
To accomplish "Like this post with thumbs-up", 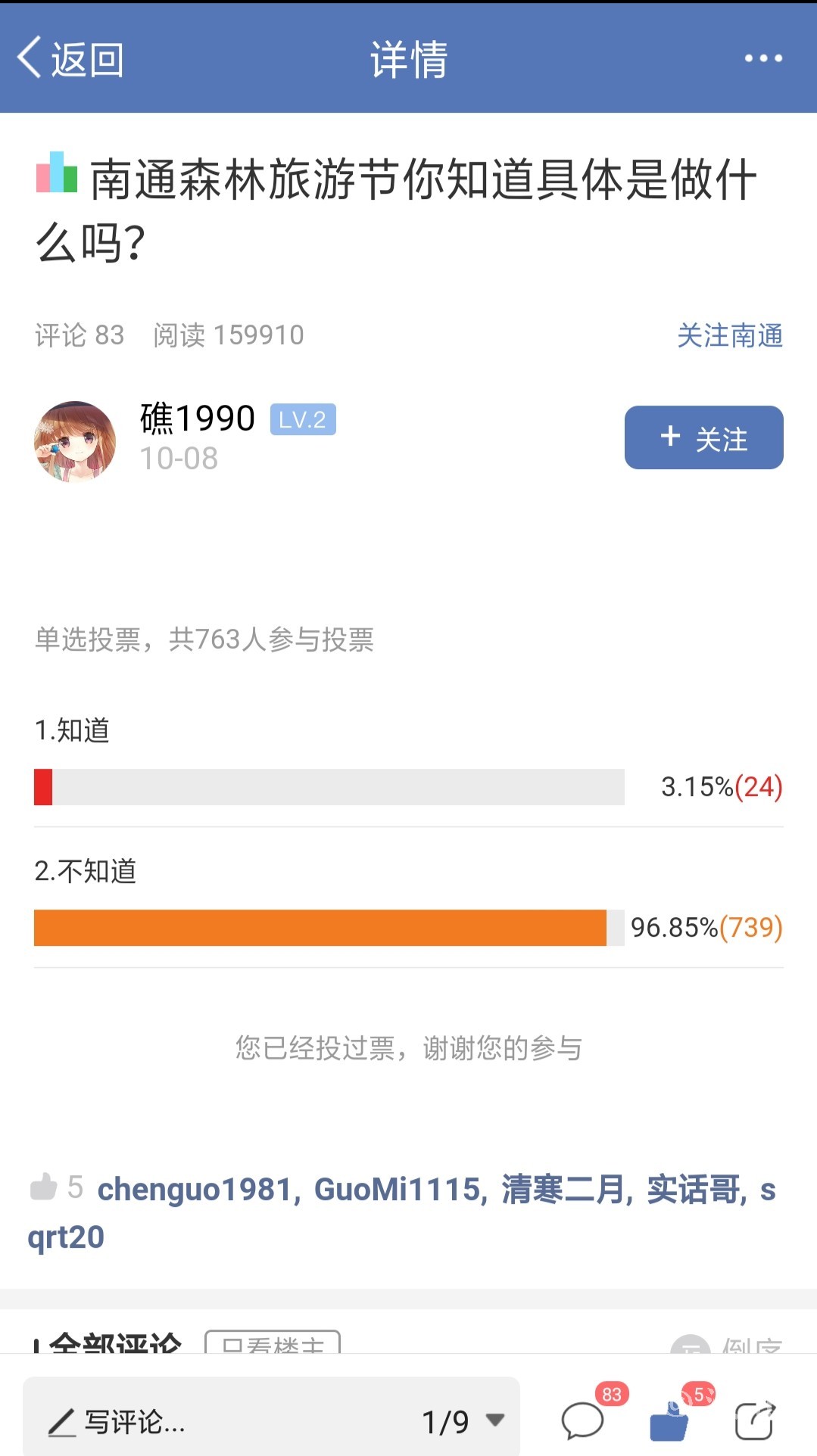I will (x=669, y=1420).
